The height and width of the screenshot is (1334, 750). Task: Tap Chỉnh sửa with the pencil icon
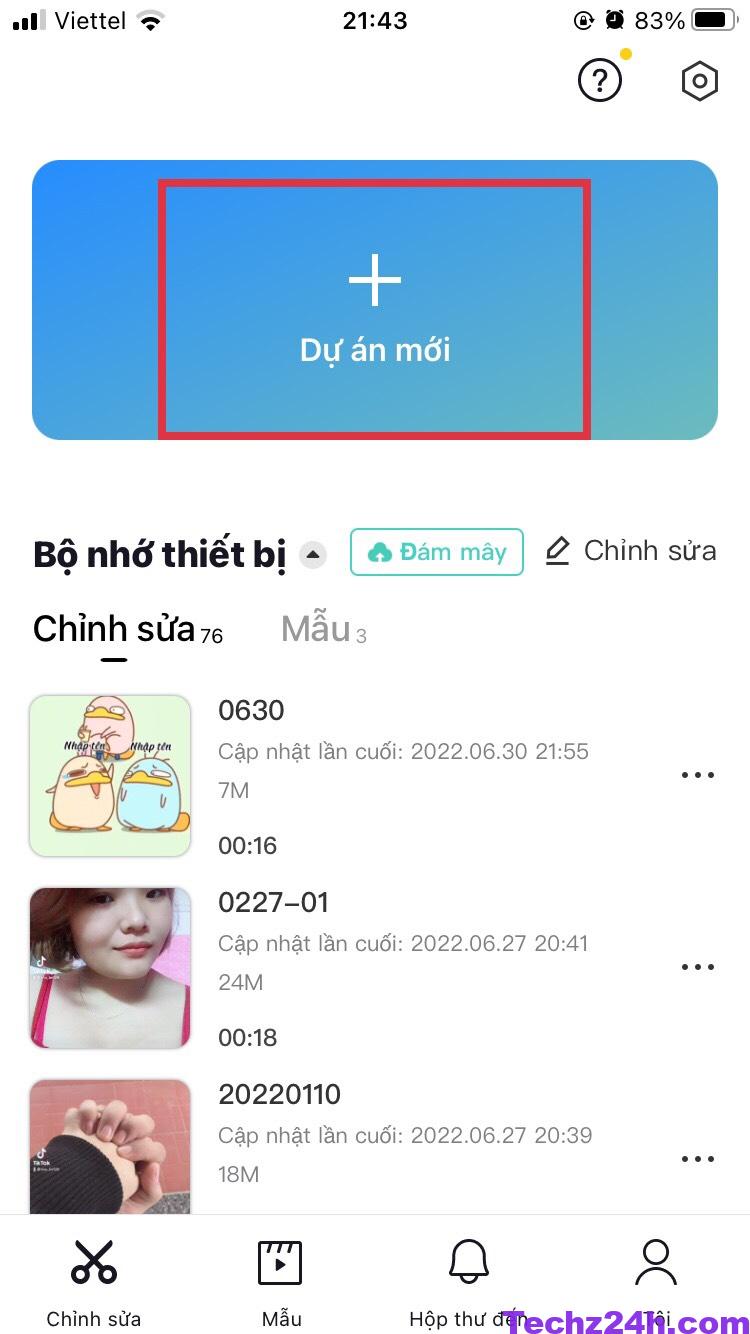(631, 551)
